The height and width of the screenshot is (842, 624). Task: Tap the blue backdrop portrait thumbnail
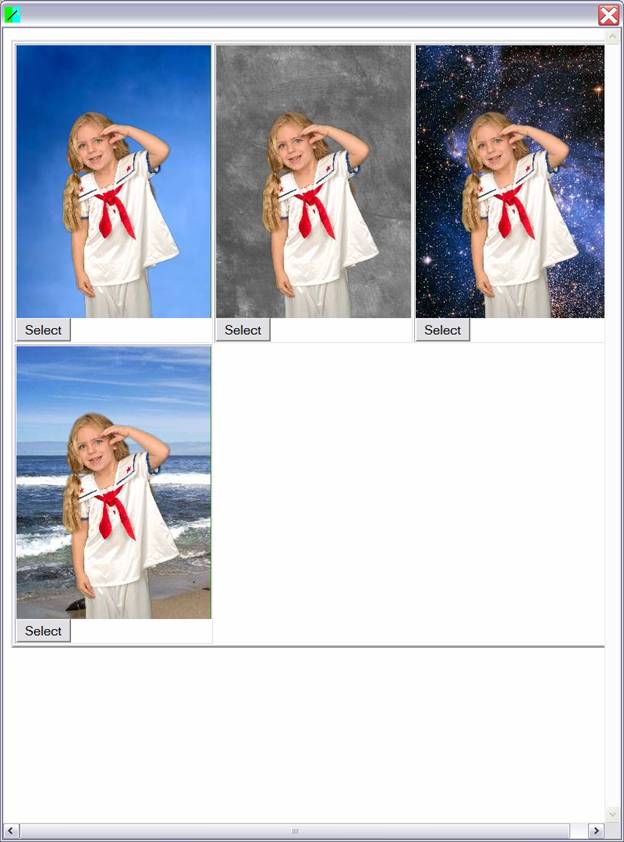point(113,181)
